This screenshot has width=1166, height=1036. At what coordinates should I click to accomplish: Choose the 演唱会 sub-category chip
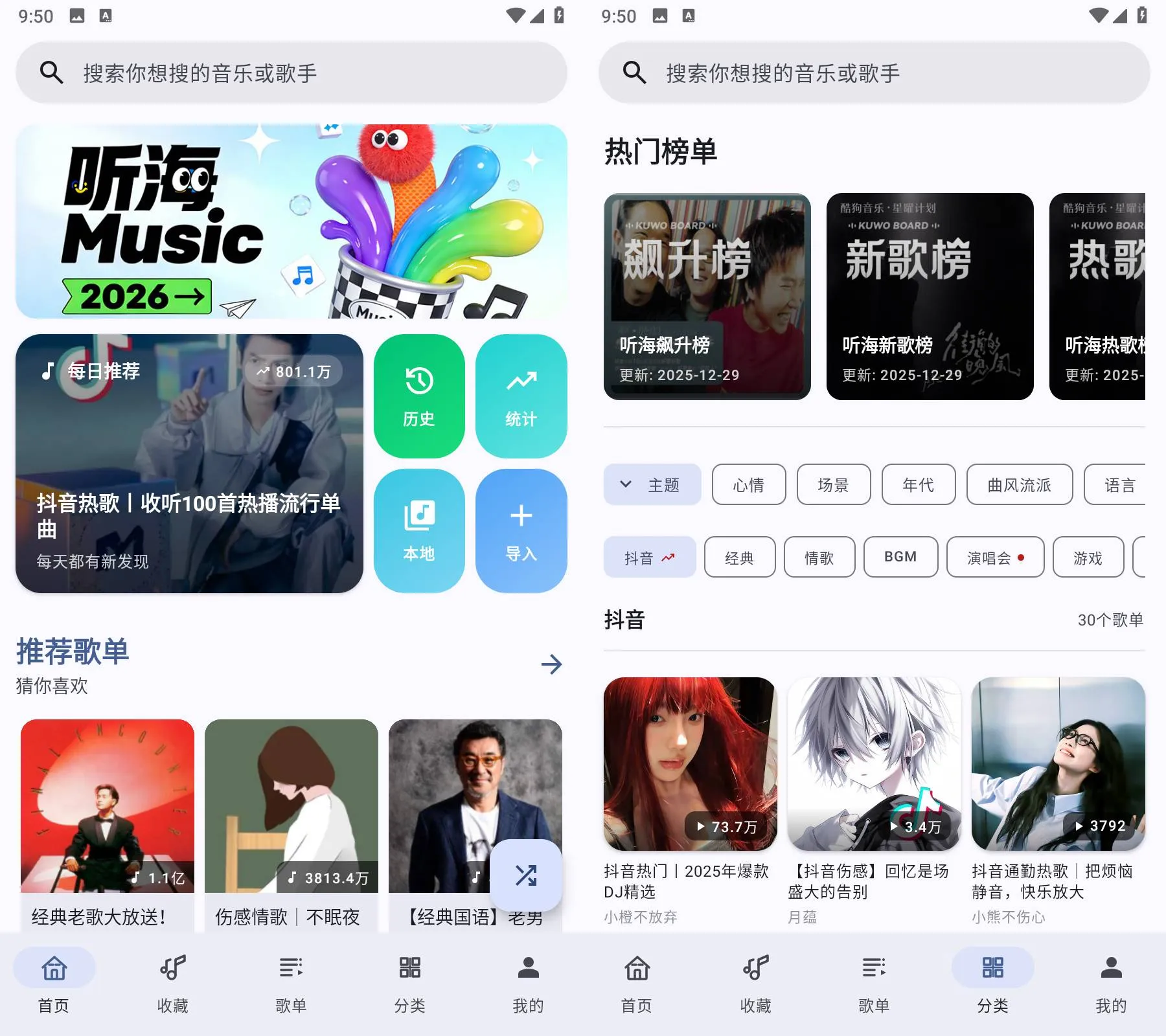(x=994, y=557)
